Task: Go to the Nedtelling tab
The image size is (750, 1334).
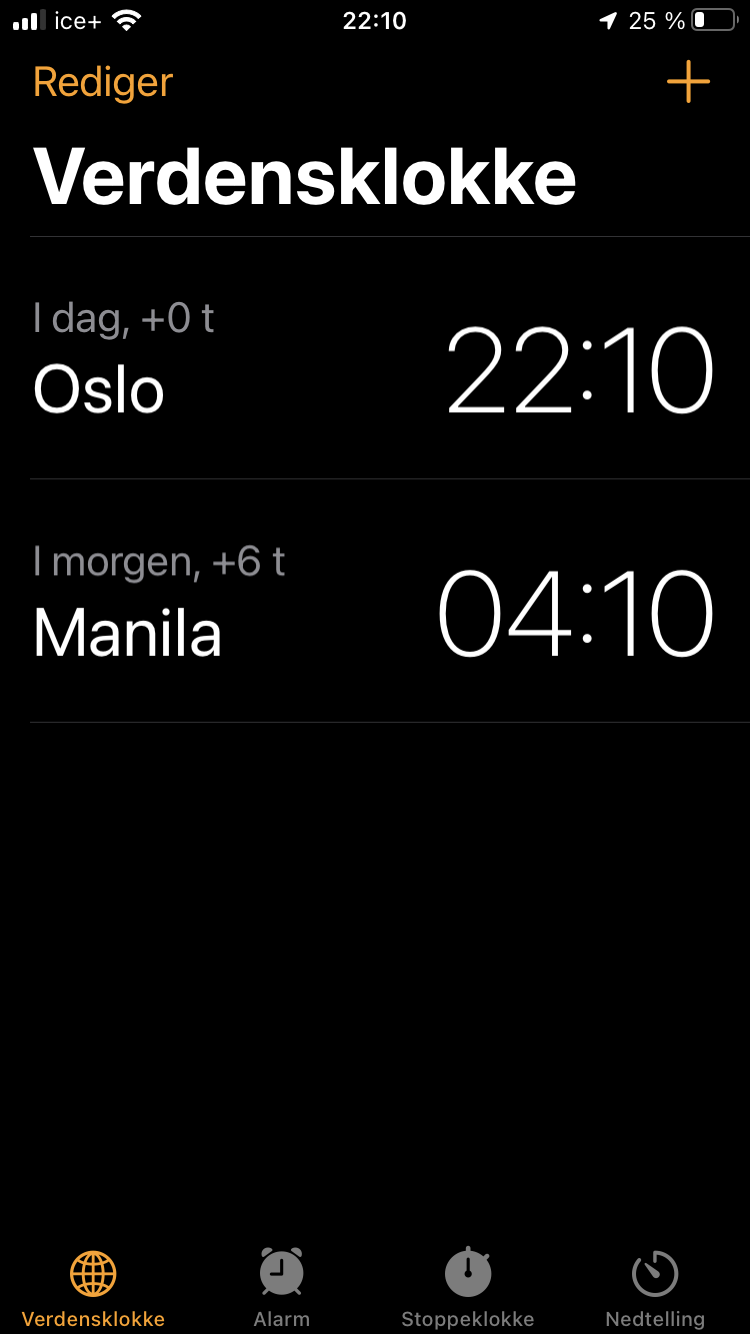Action: click(x=655, y=1289)
